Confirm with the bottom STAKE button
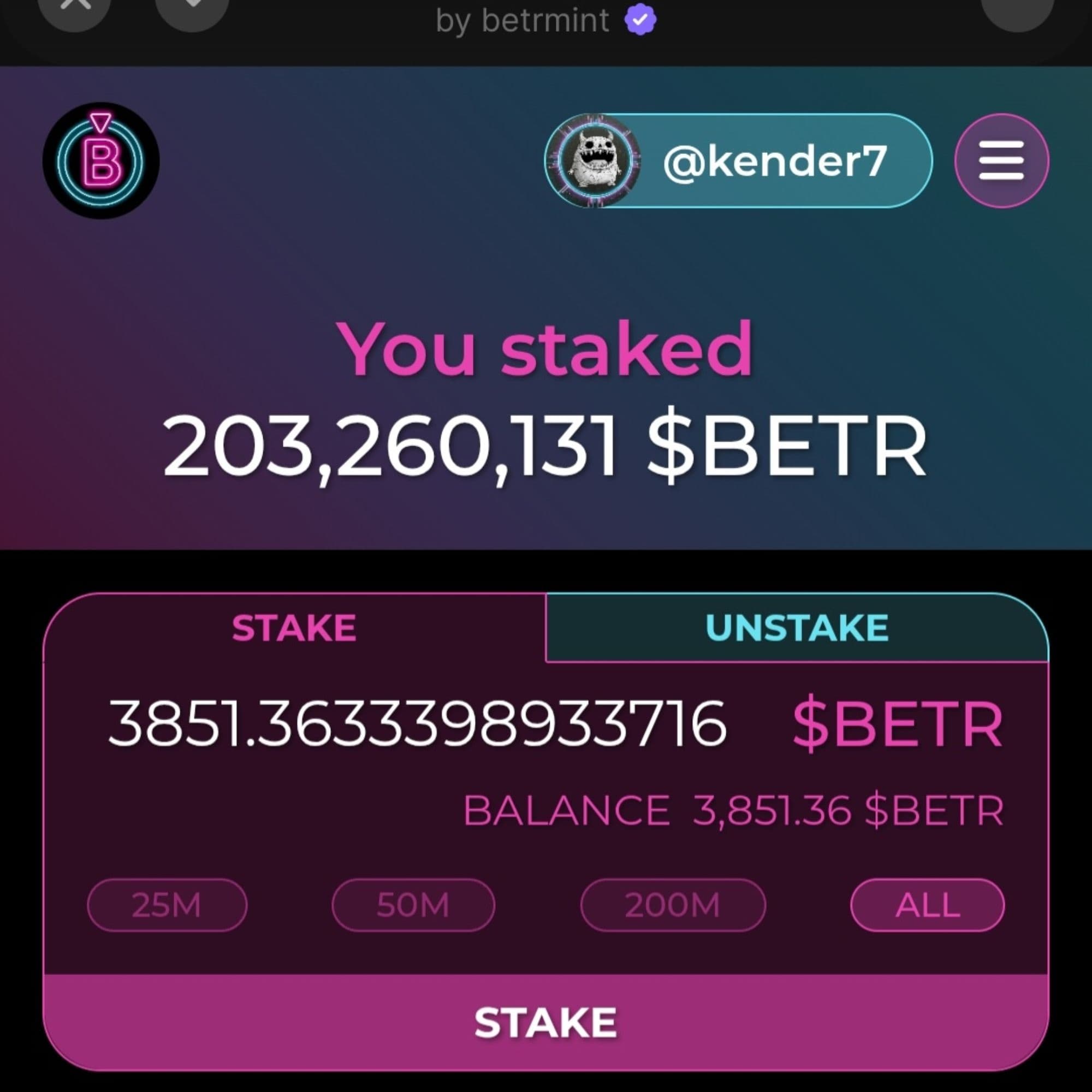 (545, 1022)
